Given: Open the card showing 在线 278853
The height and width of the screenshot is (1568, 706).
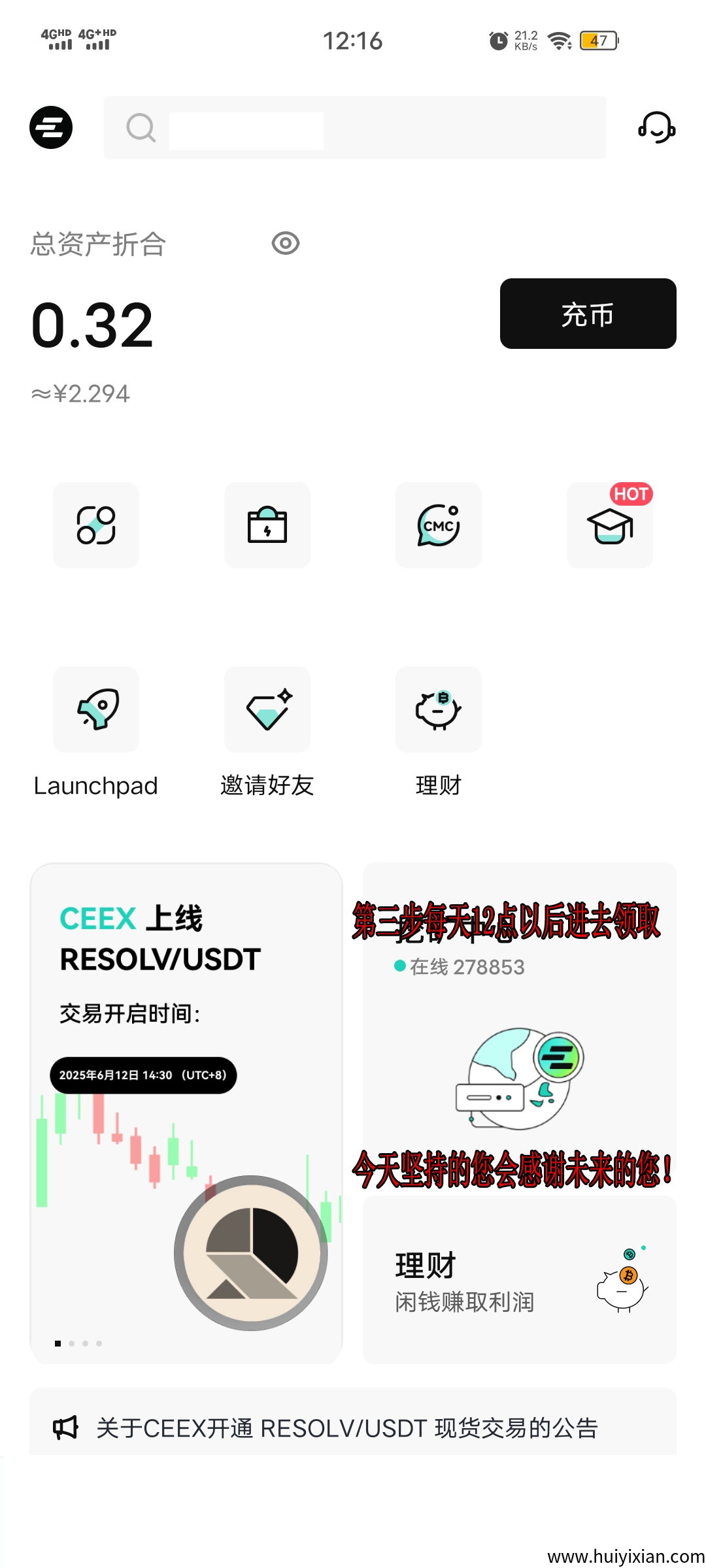Looking at the screenshot, I should coord(519,1026).
